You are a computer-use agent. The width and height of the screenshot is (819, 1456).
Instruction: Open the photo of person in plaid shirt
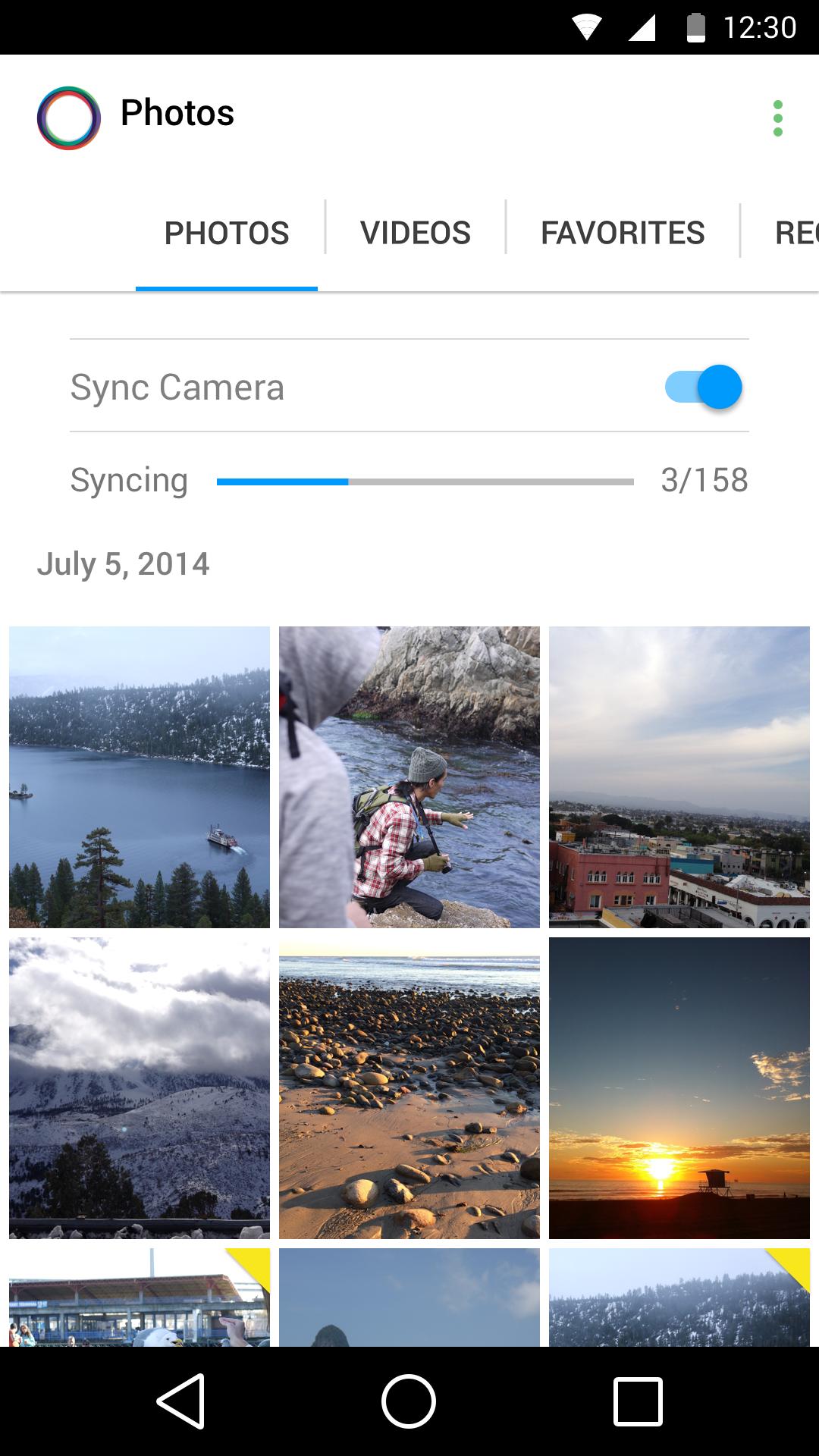pos(409,777)
